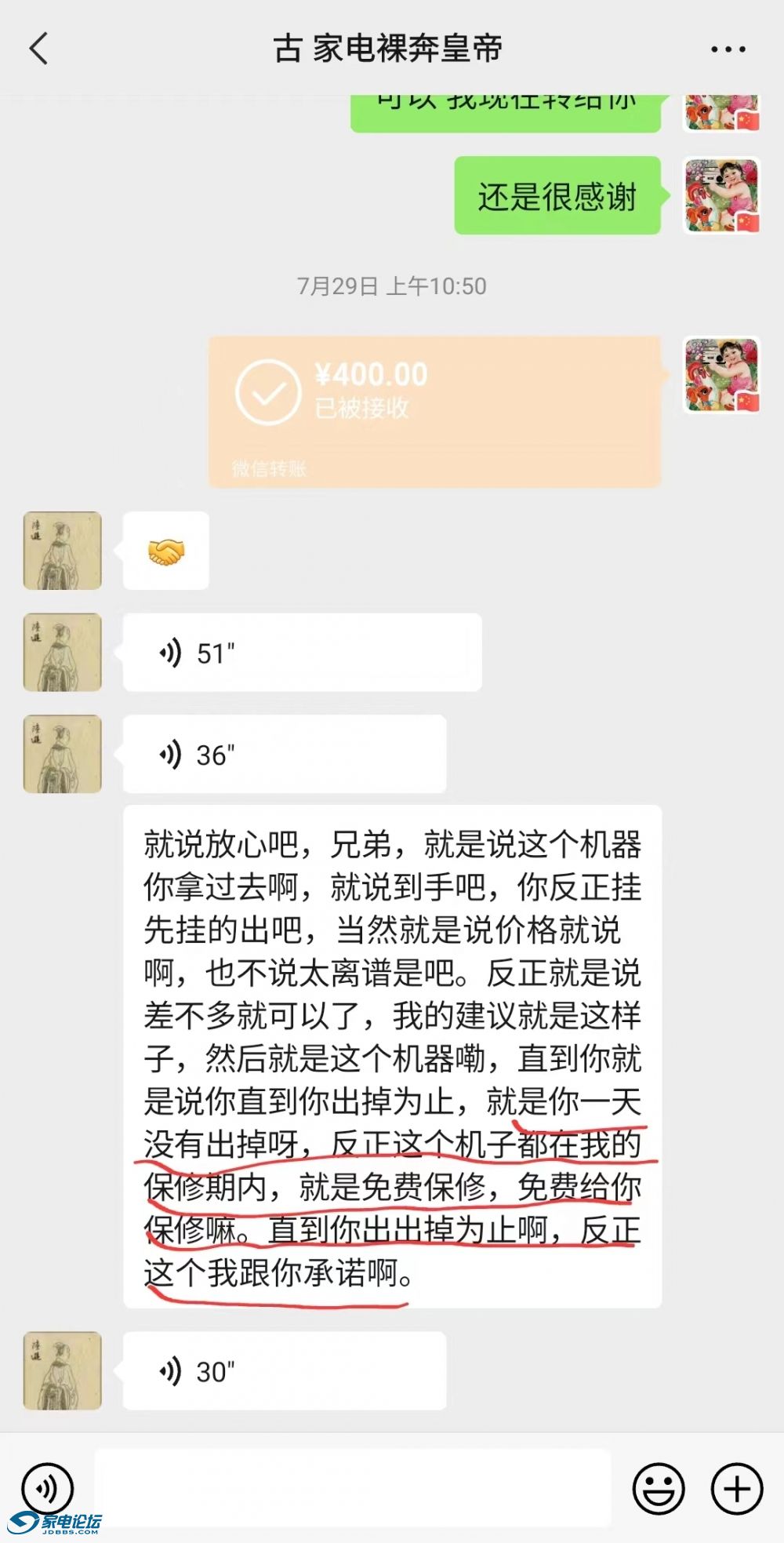
Task: Open the emoji picker
Action: click(x=658, y=1487)
